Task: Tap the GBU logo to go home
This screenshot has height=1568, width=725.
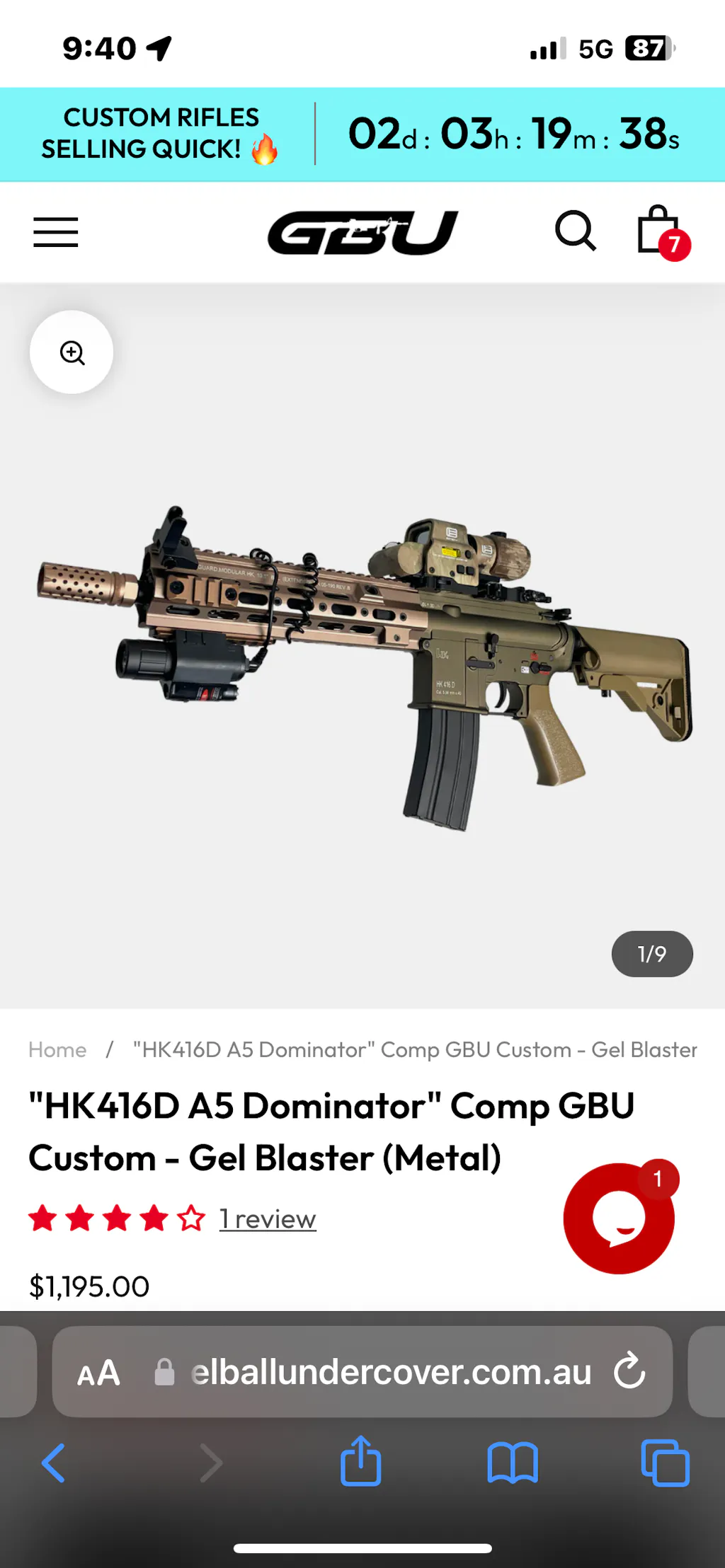Action: (x=362, y=232)
